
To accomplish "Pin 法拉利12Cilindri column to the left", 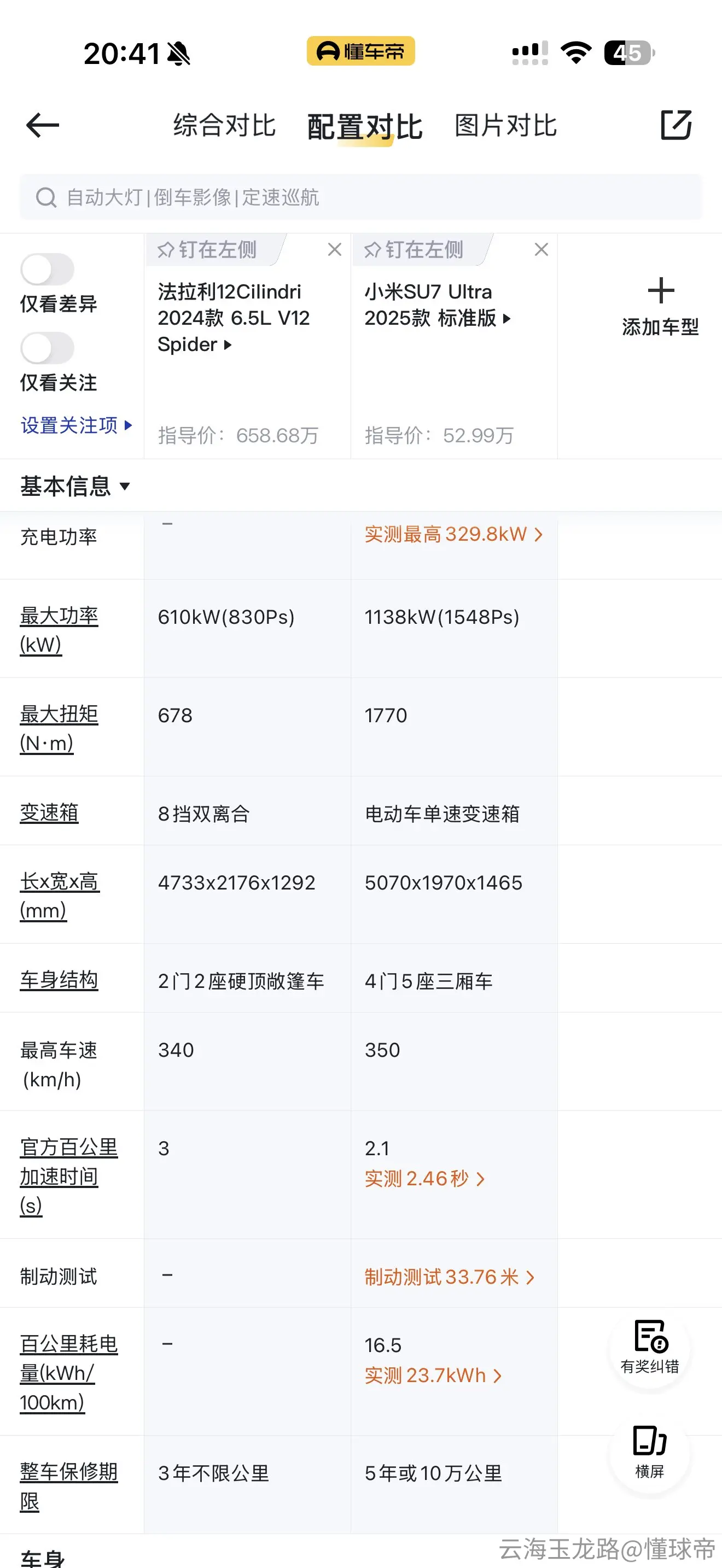I will click(208, 249).
